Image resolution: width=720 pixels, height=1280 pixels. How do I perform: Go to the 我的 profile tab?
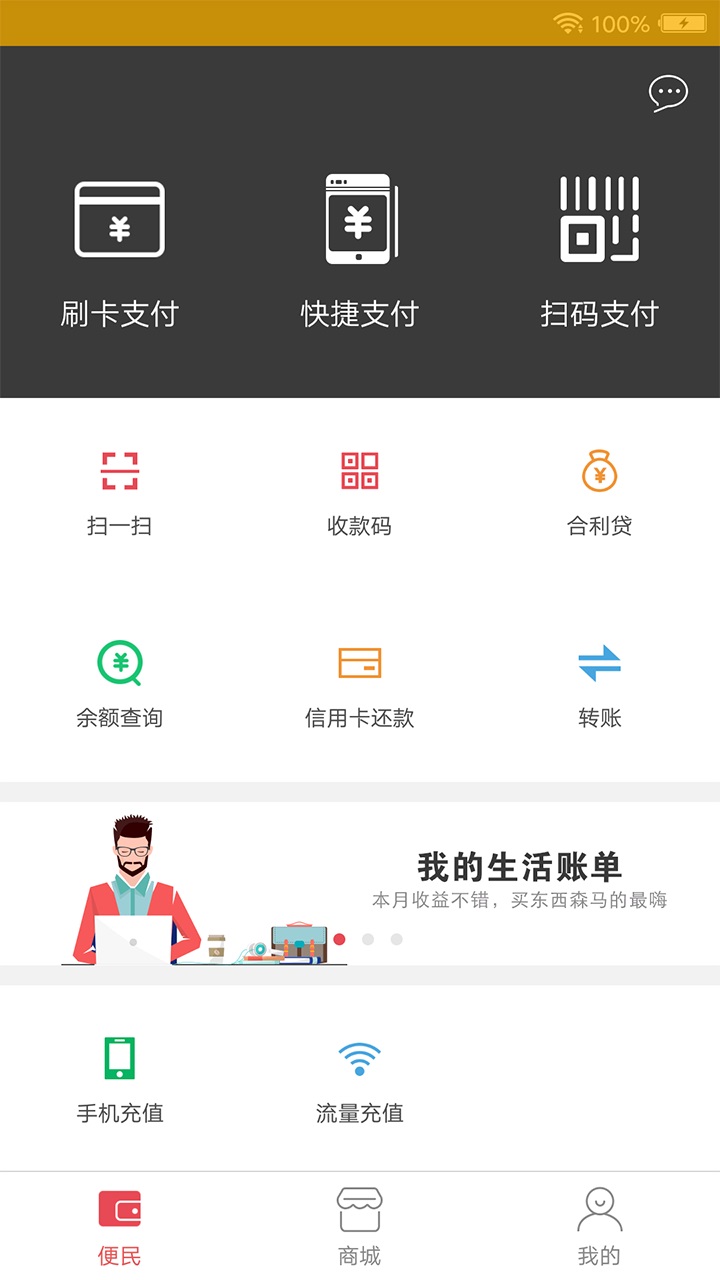pyautogui.click(x=598, y=1222)
